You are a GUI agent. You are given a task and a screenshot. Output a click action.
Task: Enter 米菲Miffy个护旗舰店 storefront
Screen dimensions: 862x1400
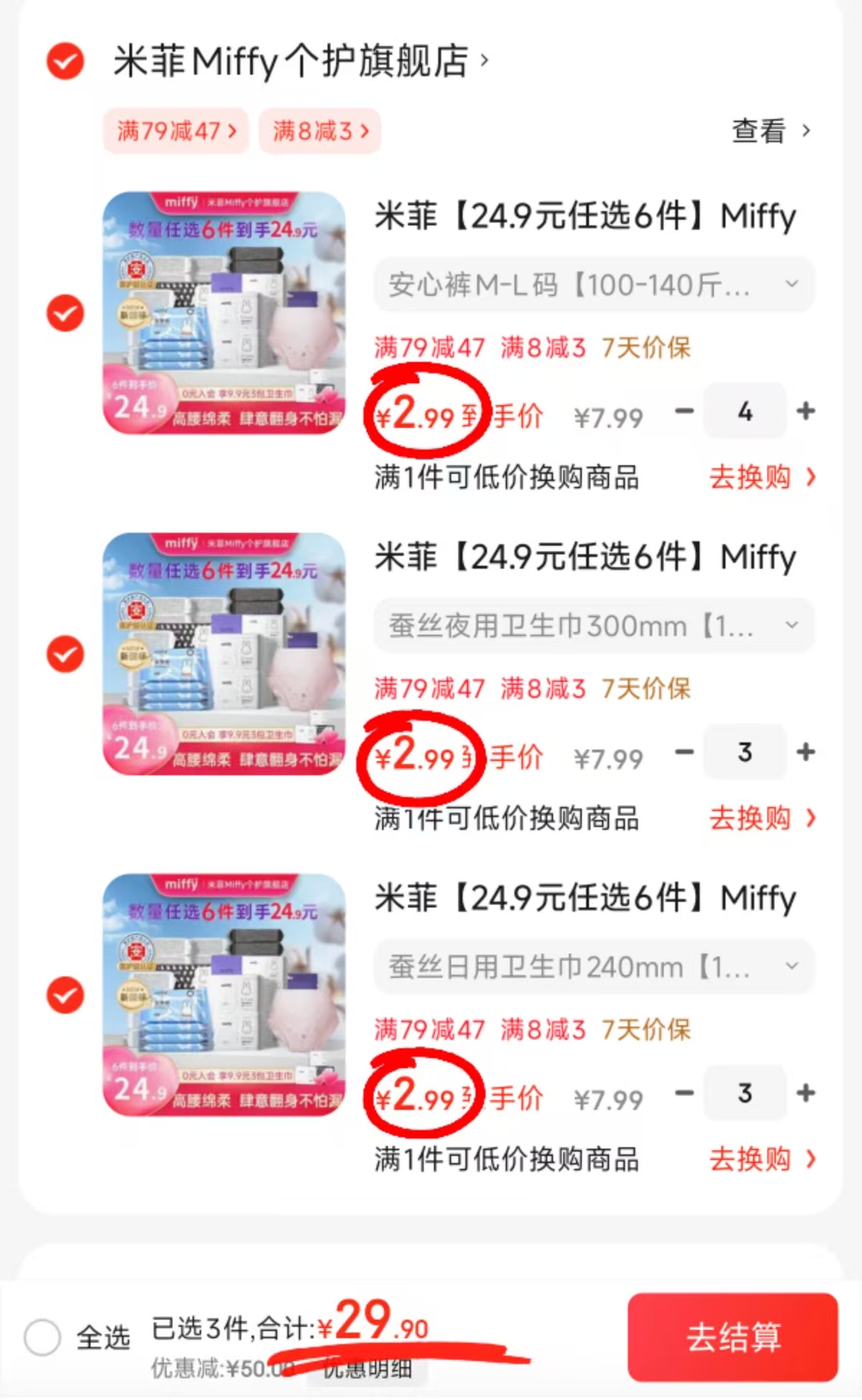tap(287, 62)
